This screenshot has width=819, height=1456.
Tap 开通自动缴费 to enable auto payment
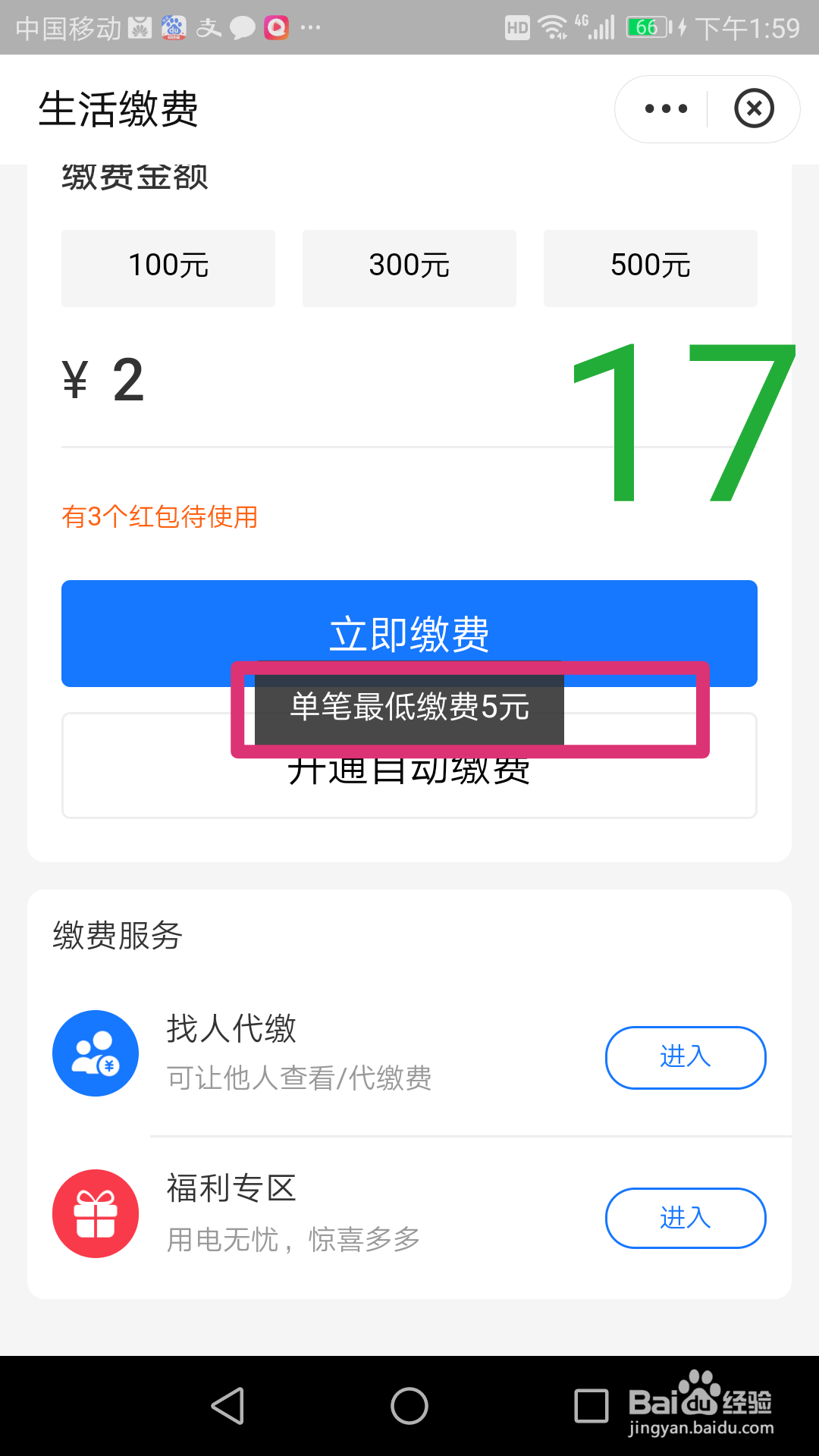(x=409, y=766)
